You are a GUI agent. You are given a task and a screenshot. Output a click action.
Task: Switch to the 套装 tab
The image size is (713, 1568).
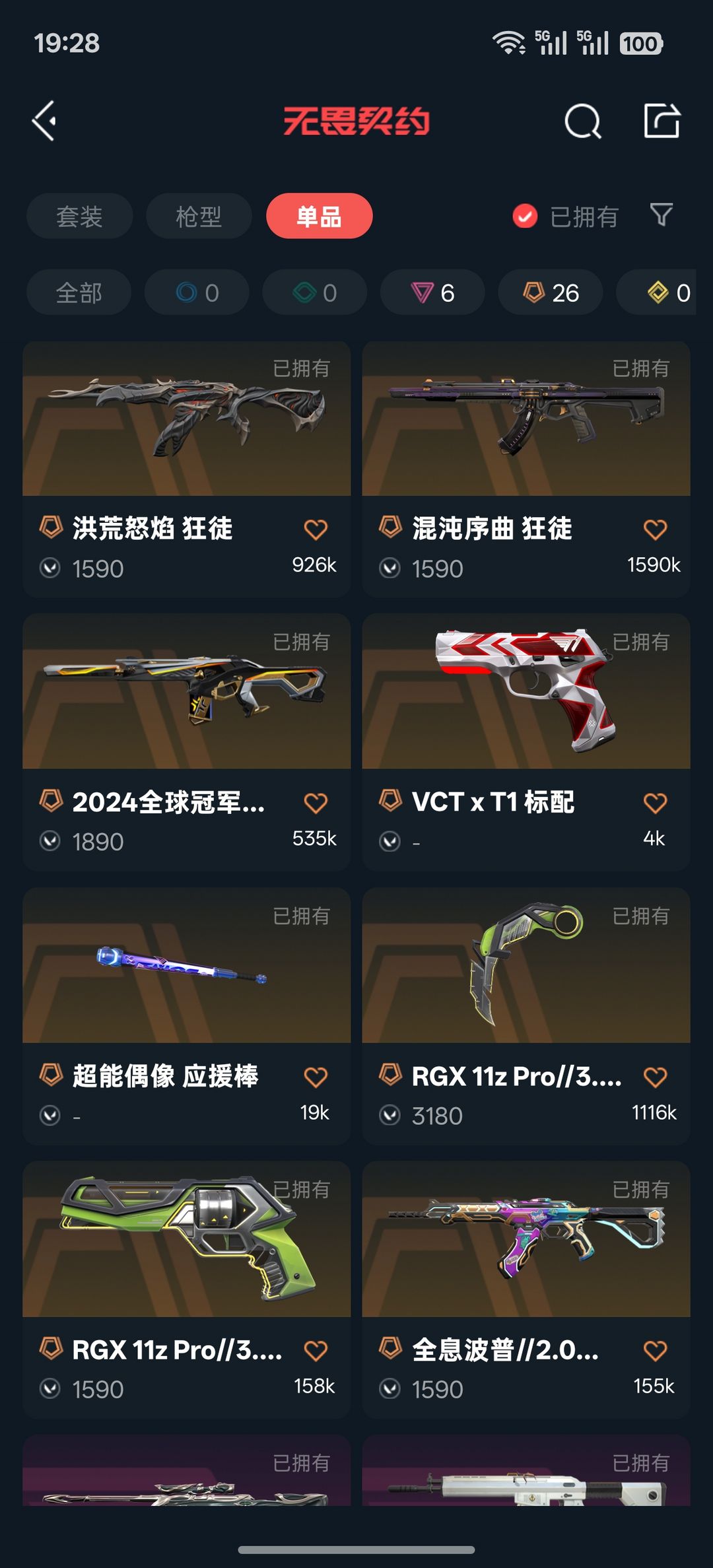(x=79, y=216)
